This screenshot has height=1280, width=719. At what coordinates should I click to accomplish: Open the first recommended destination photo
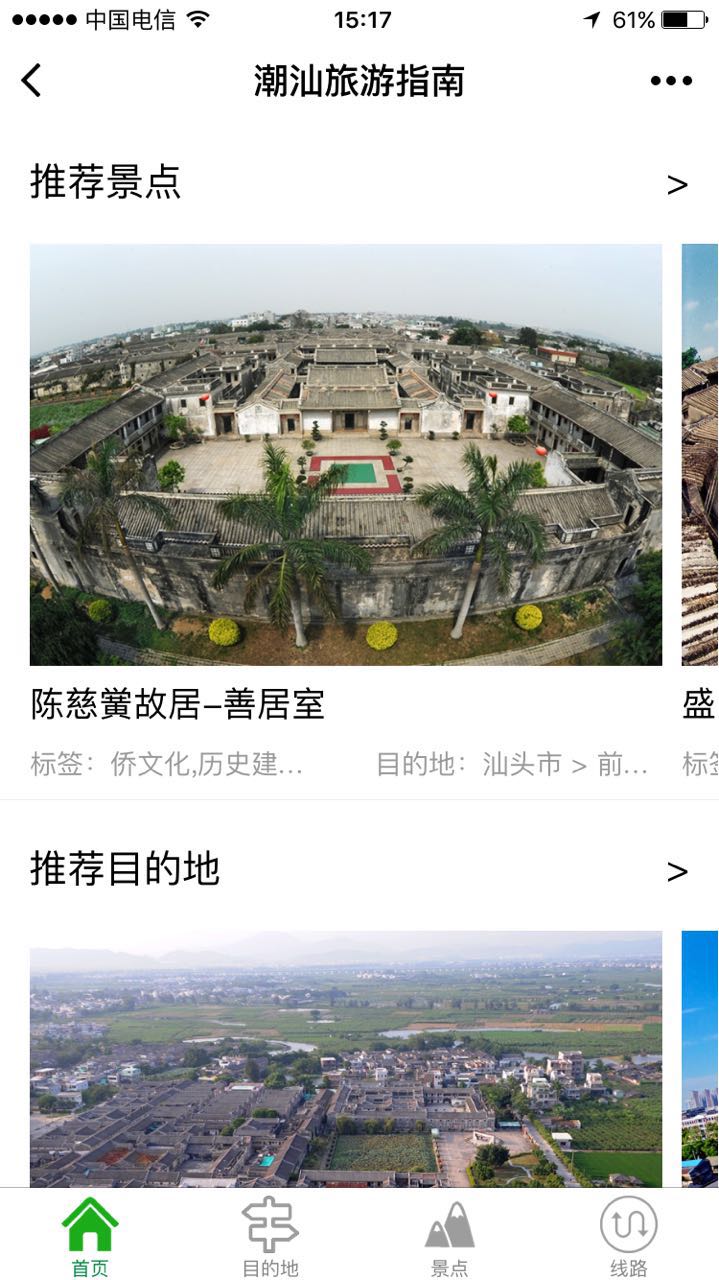pos(345,1058)
